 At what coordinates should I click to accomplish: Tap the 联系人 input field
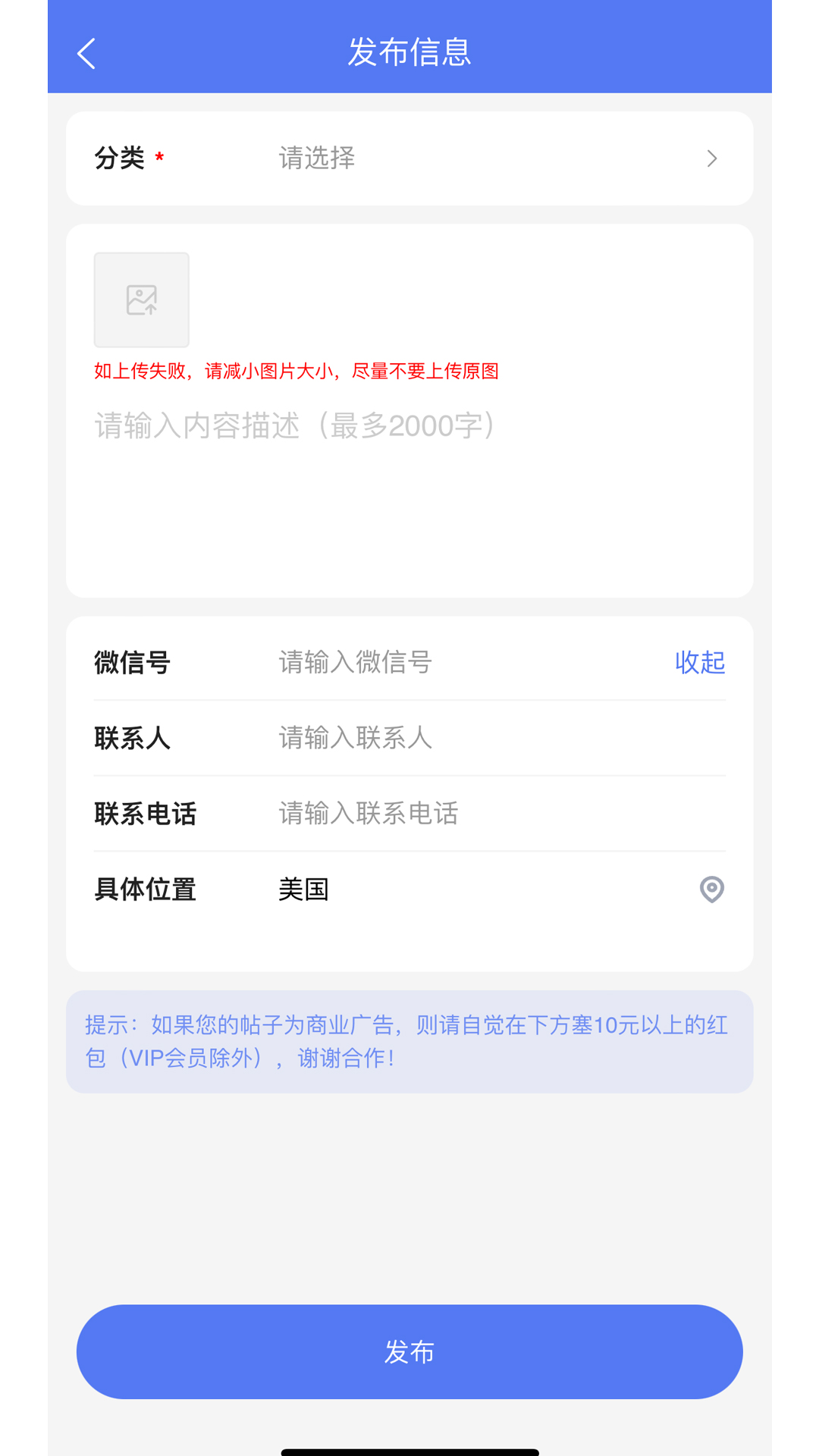500,738
